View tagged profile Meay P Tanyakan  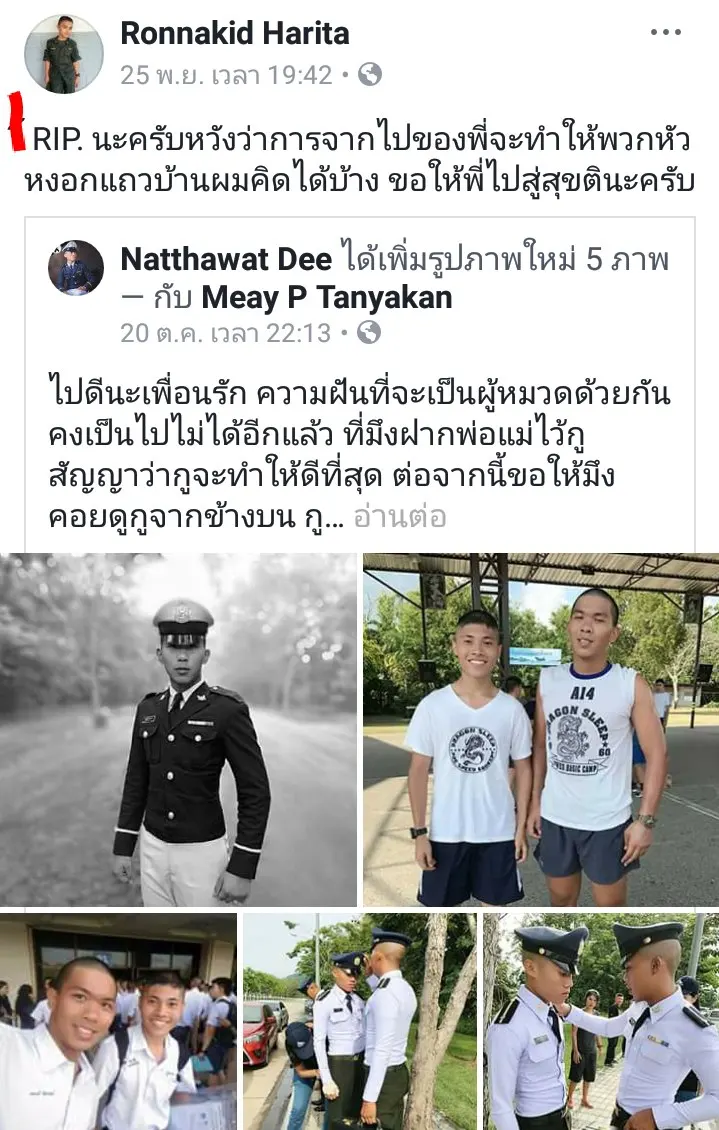point(327,297)
